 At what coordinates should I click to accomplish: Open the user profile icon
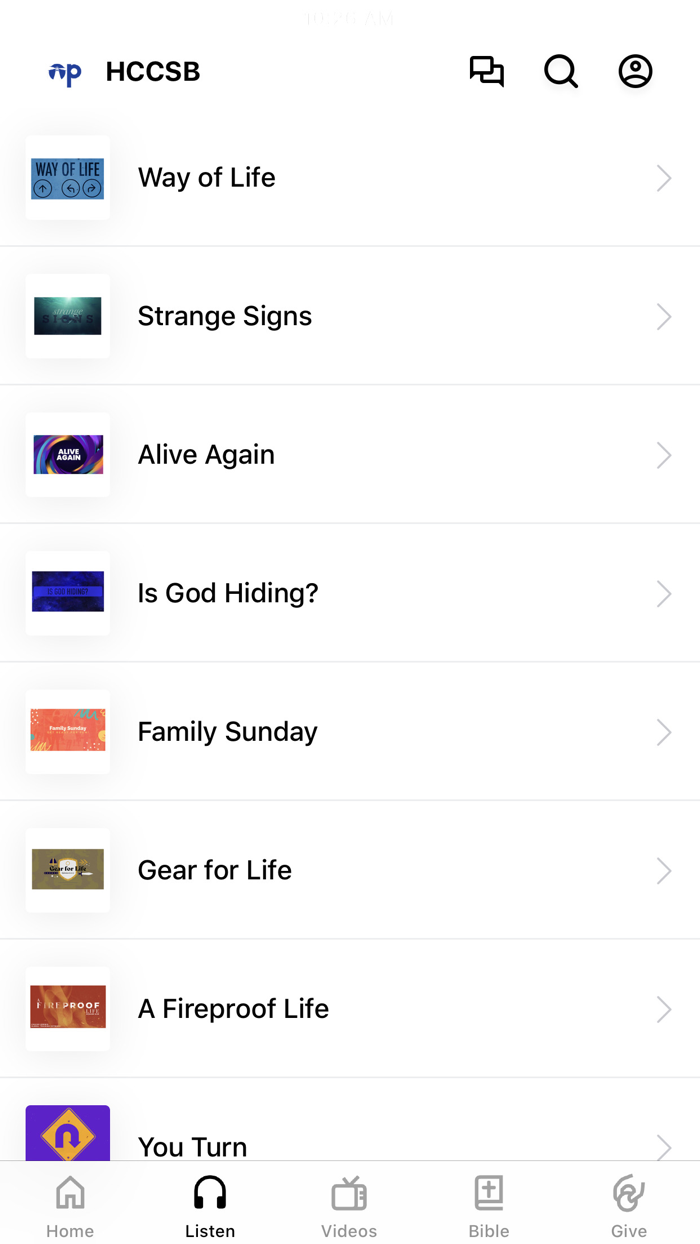[635, 72]
